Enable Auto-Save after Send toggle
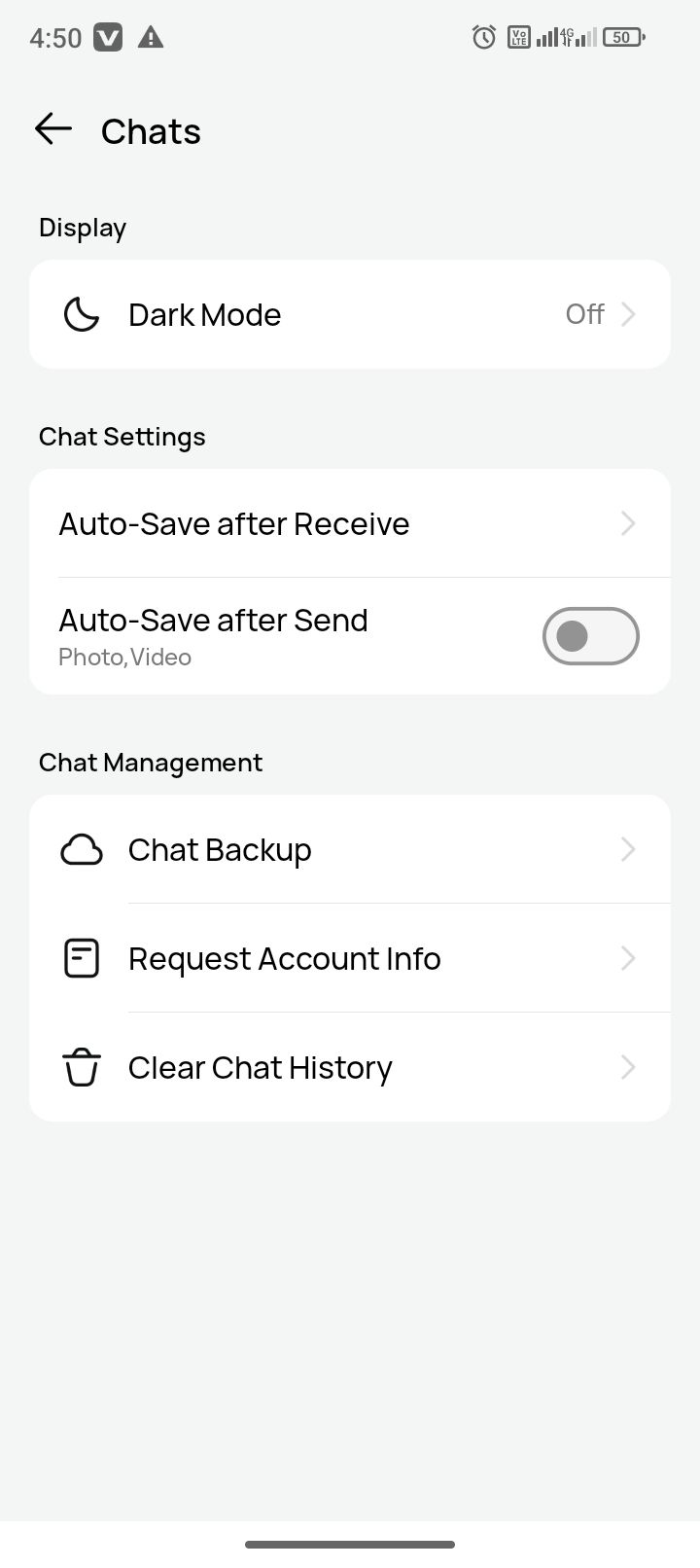 (590, 636)
